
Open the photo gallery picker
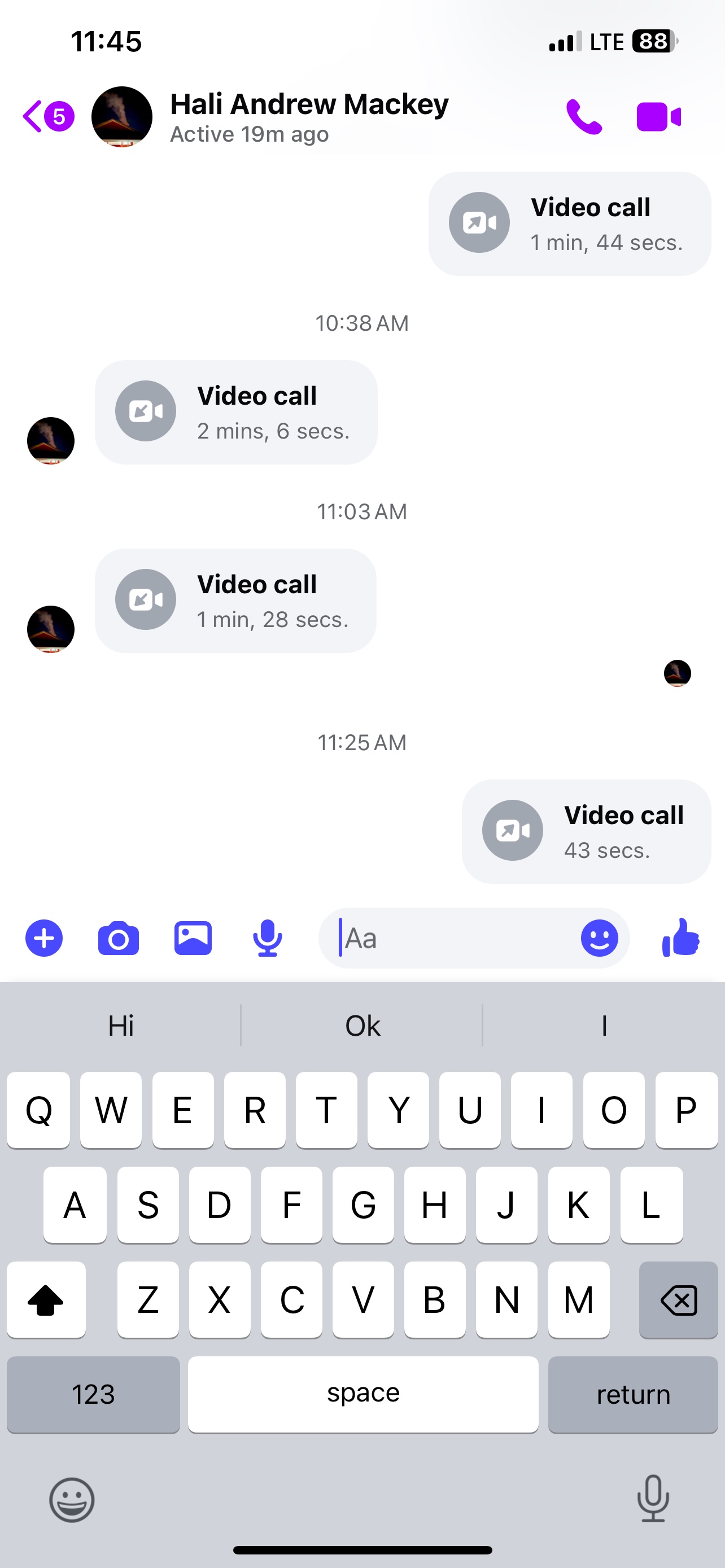point(193,938)
